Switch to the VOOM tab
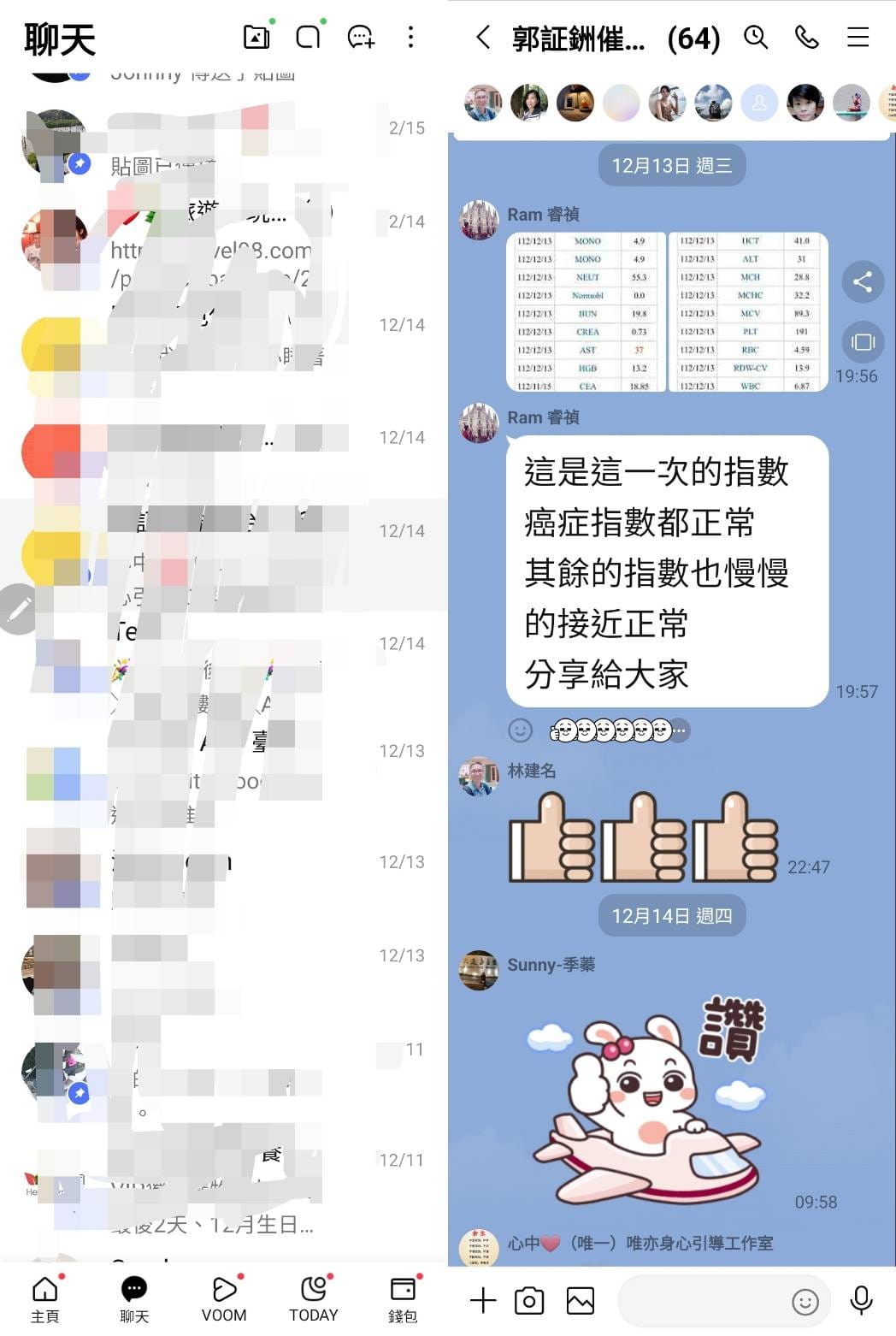This screenshot has height=1336, width=896. [223, 1298]
